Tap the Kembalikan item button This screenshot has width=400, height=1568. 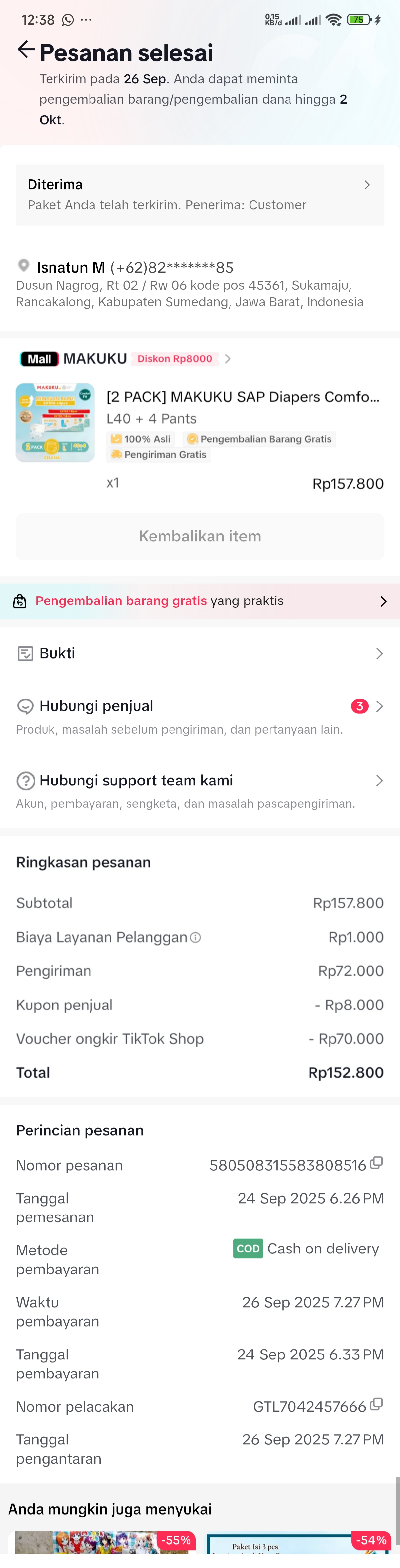(x=200, y=536)
